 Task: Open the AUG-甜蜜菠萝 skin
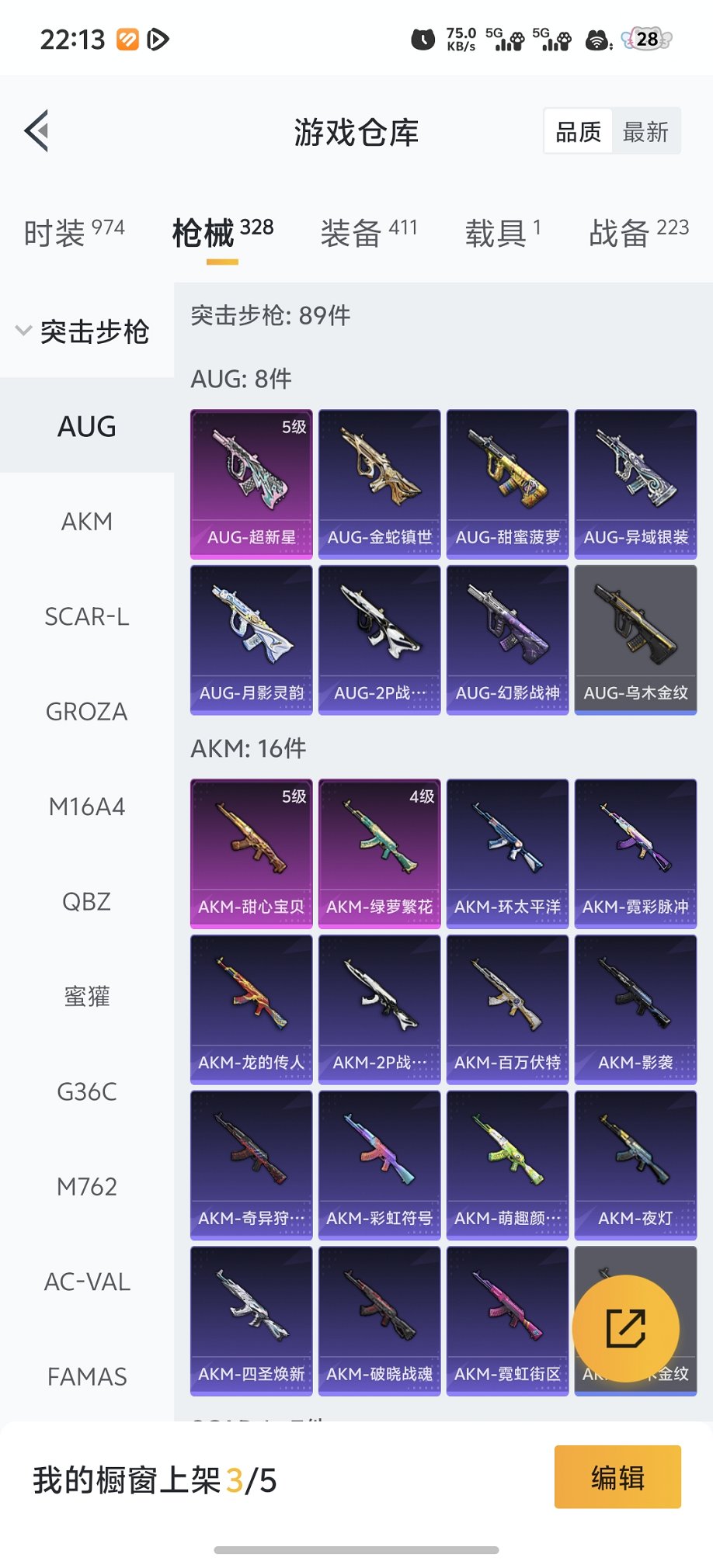tap(507, 484)
